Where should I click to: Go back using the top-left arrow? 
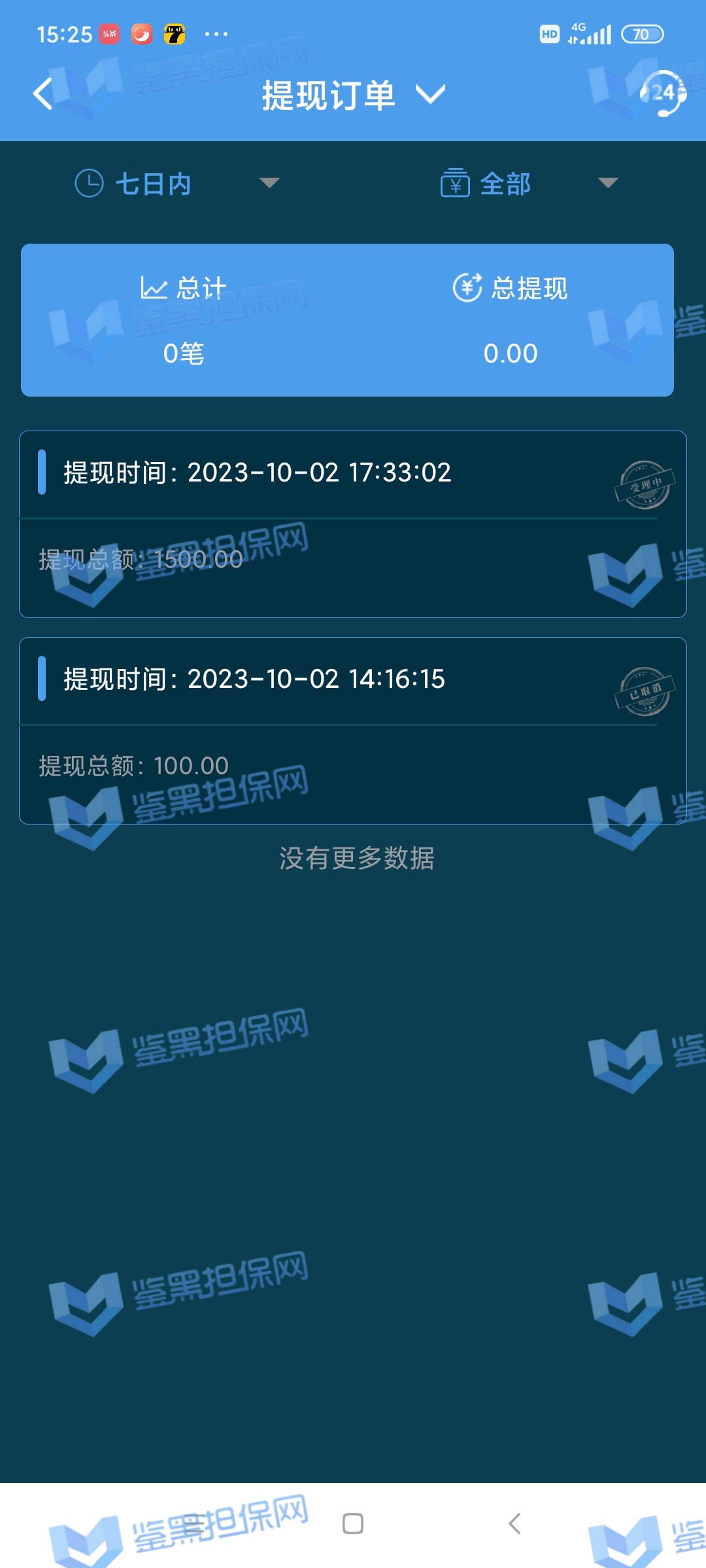click(x=43, y=94)
